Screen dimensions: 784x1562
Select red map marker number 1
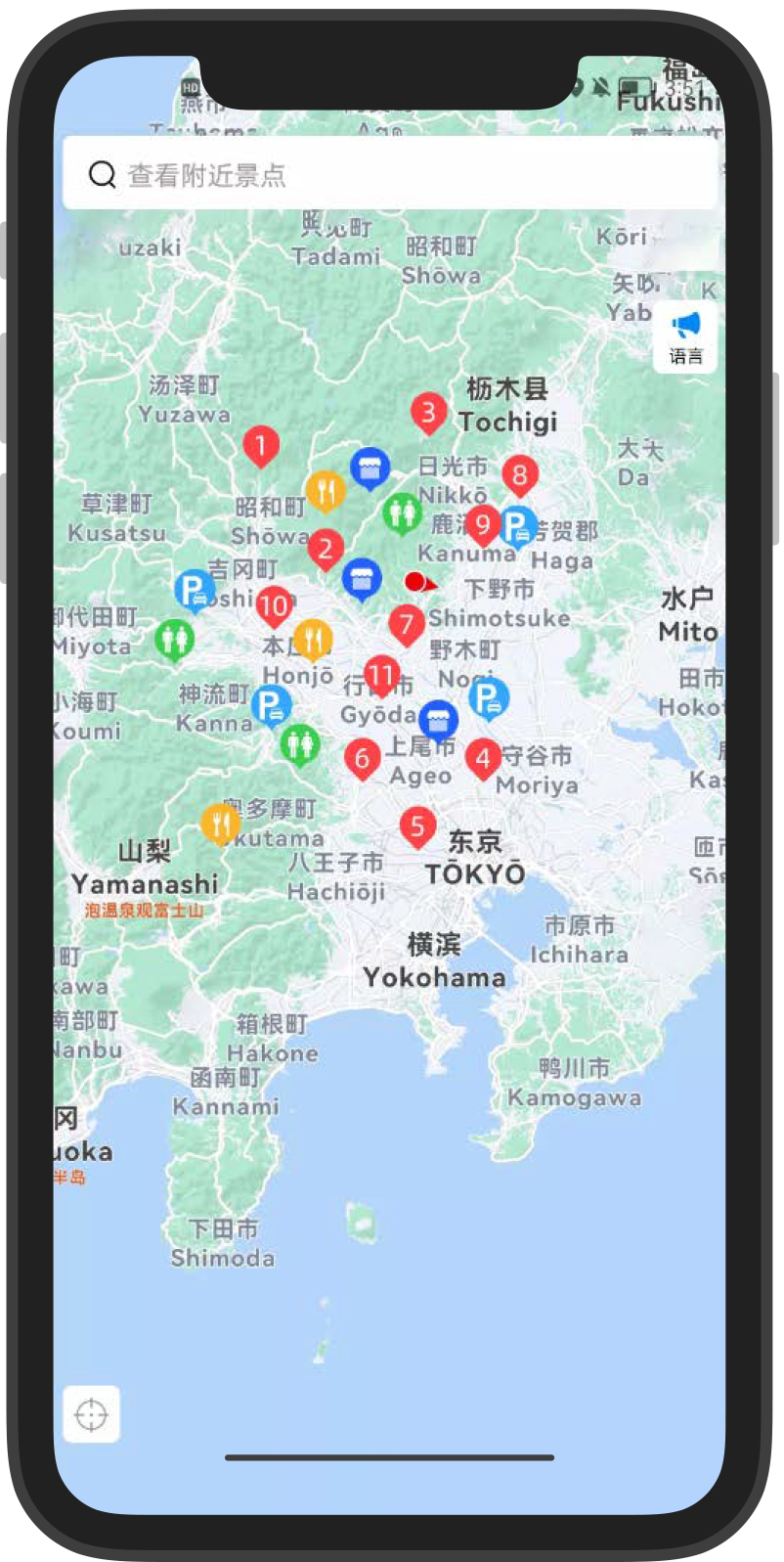click(261, 446)
